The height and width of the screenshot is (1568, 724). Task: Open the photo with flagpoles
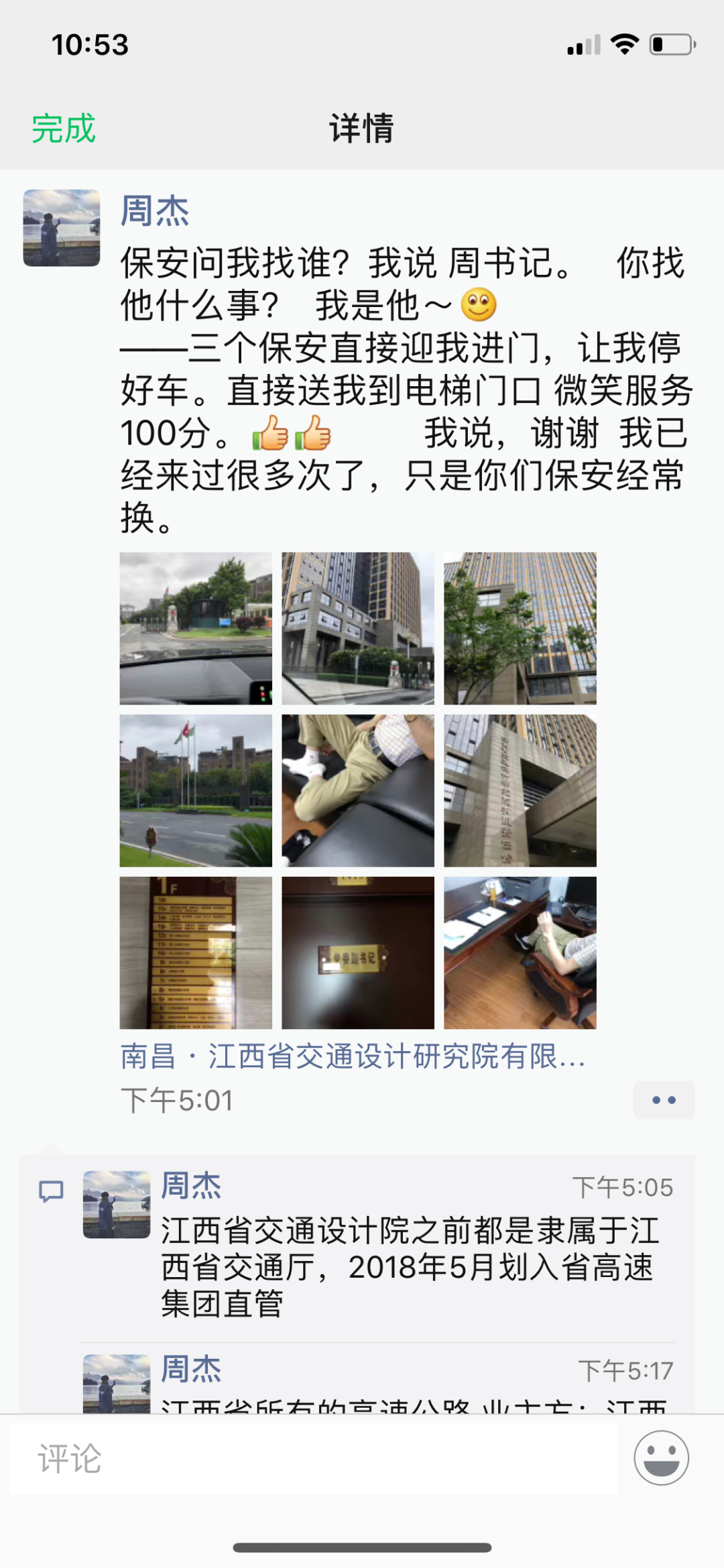coord(196,790)
